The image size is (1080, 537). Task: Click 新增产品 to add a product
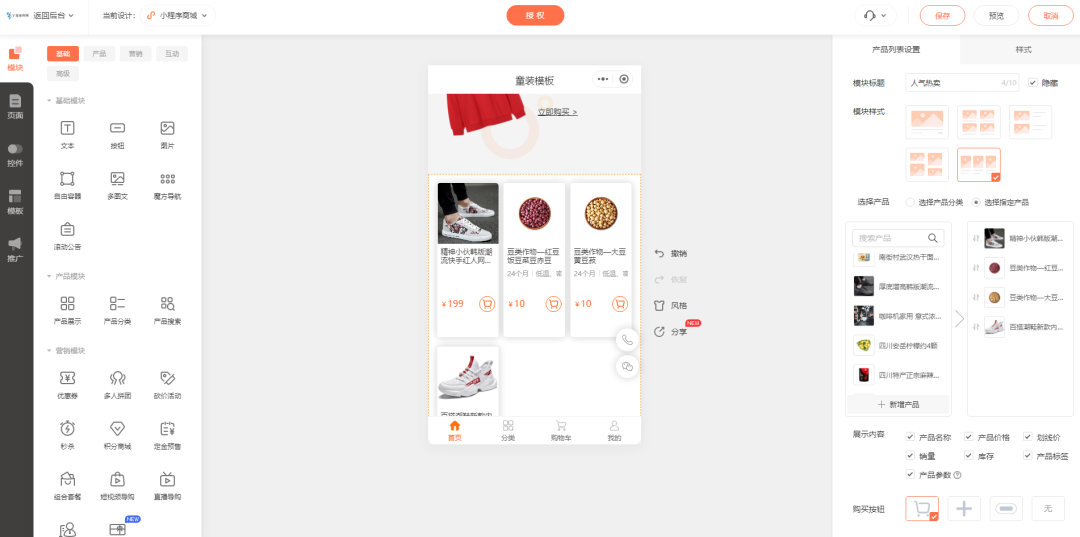click(x=898, y=404)
